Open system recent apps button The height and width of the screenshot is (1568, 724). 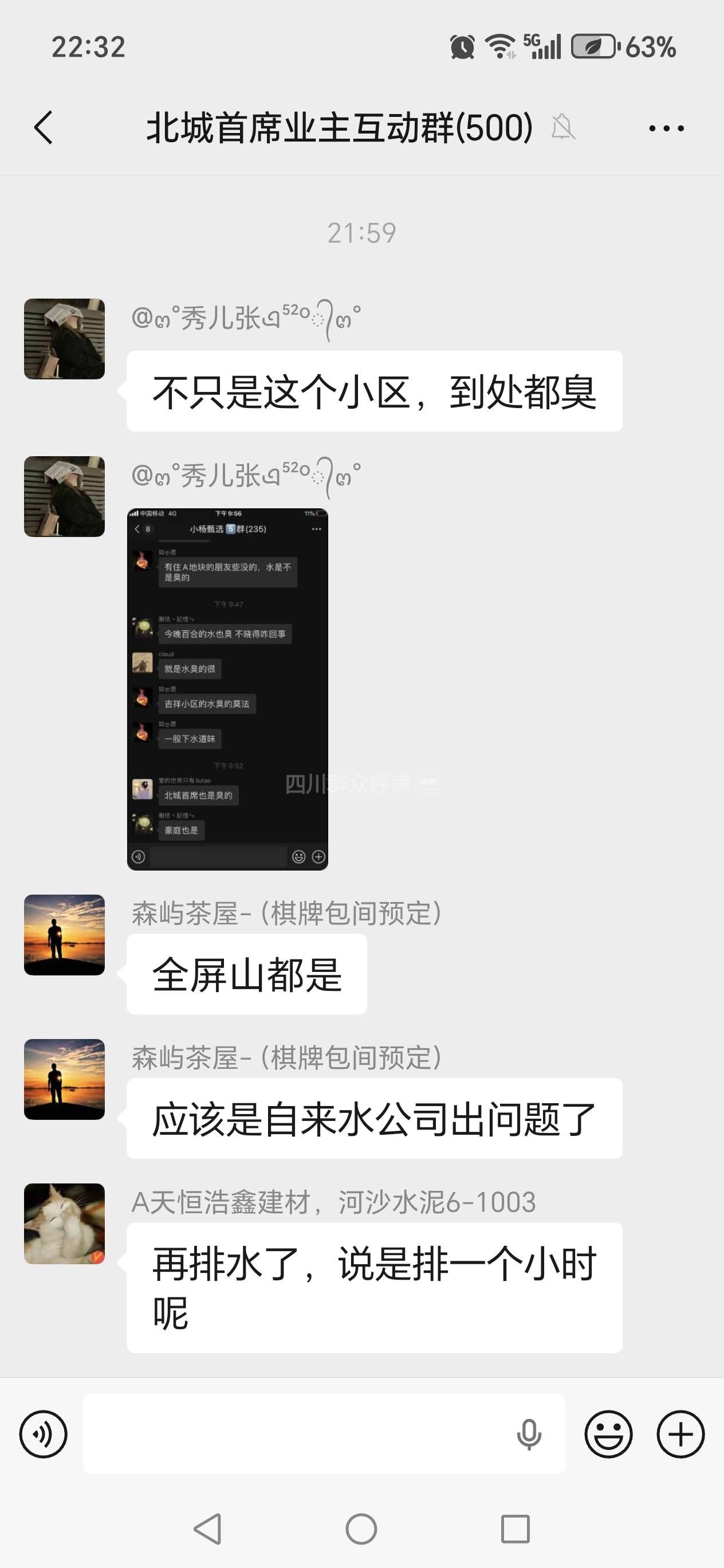(x=516, y=1528)
